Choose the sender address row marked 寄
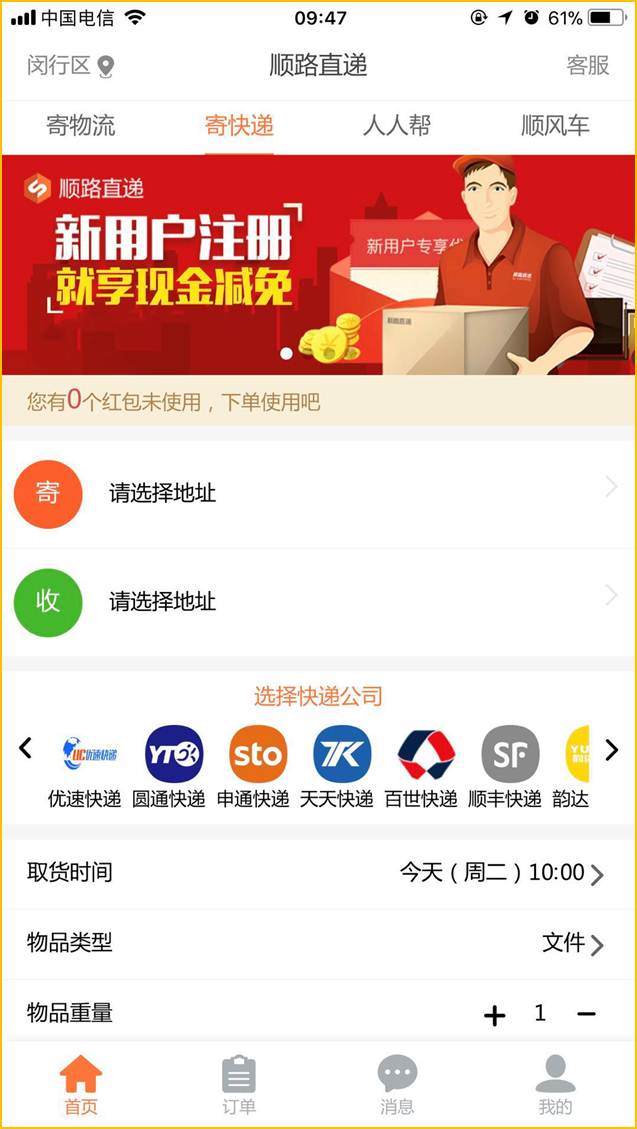The image size is (637, 1129). tap(318, 494)
